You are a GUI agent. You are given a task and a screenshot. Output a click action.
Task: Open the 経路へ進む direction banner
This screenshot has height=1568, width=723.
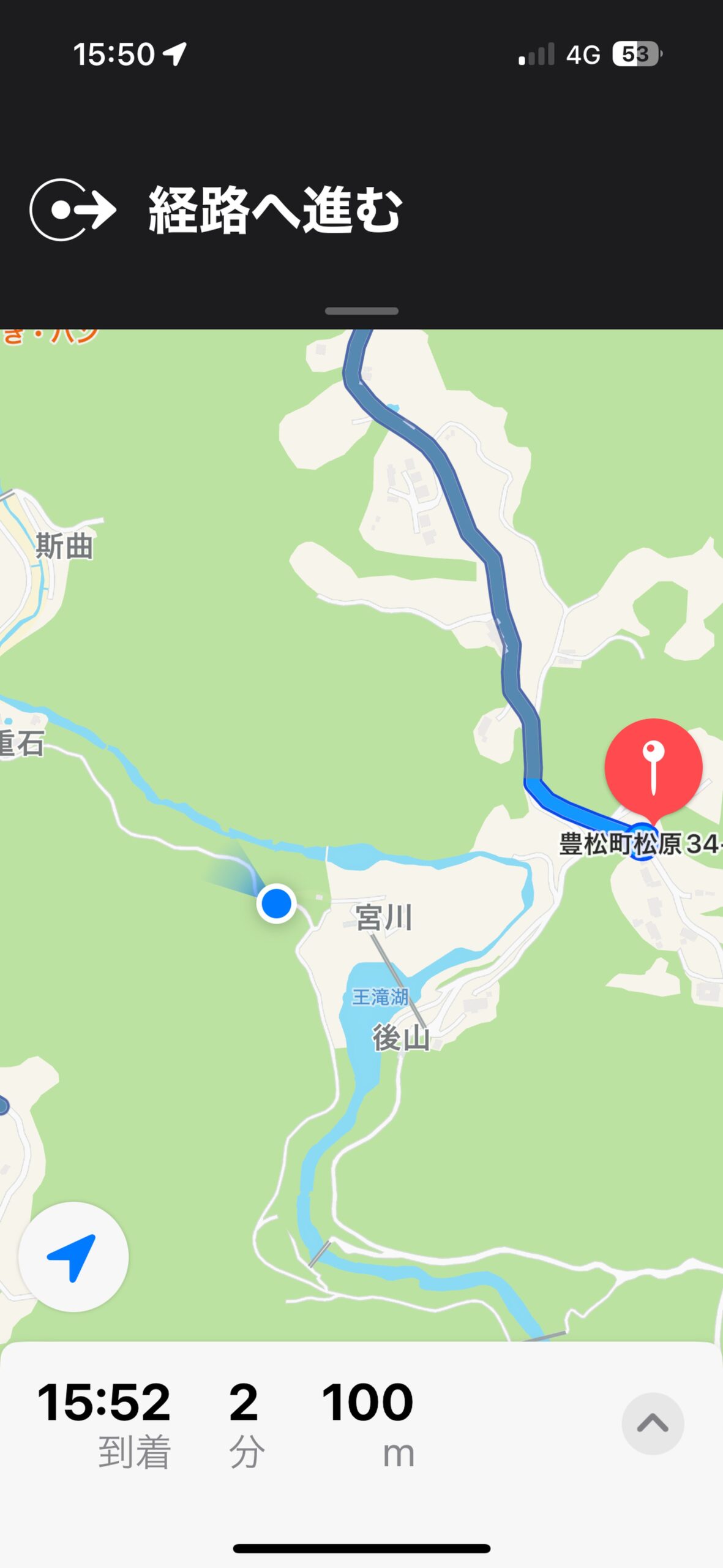click(361, 210)
